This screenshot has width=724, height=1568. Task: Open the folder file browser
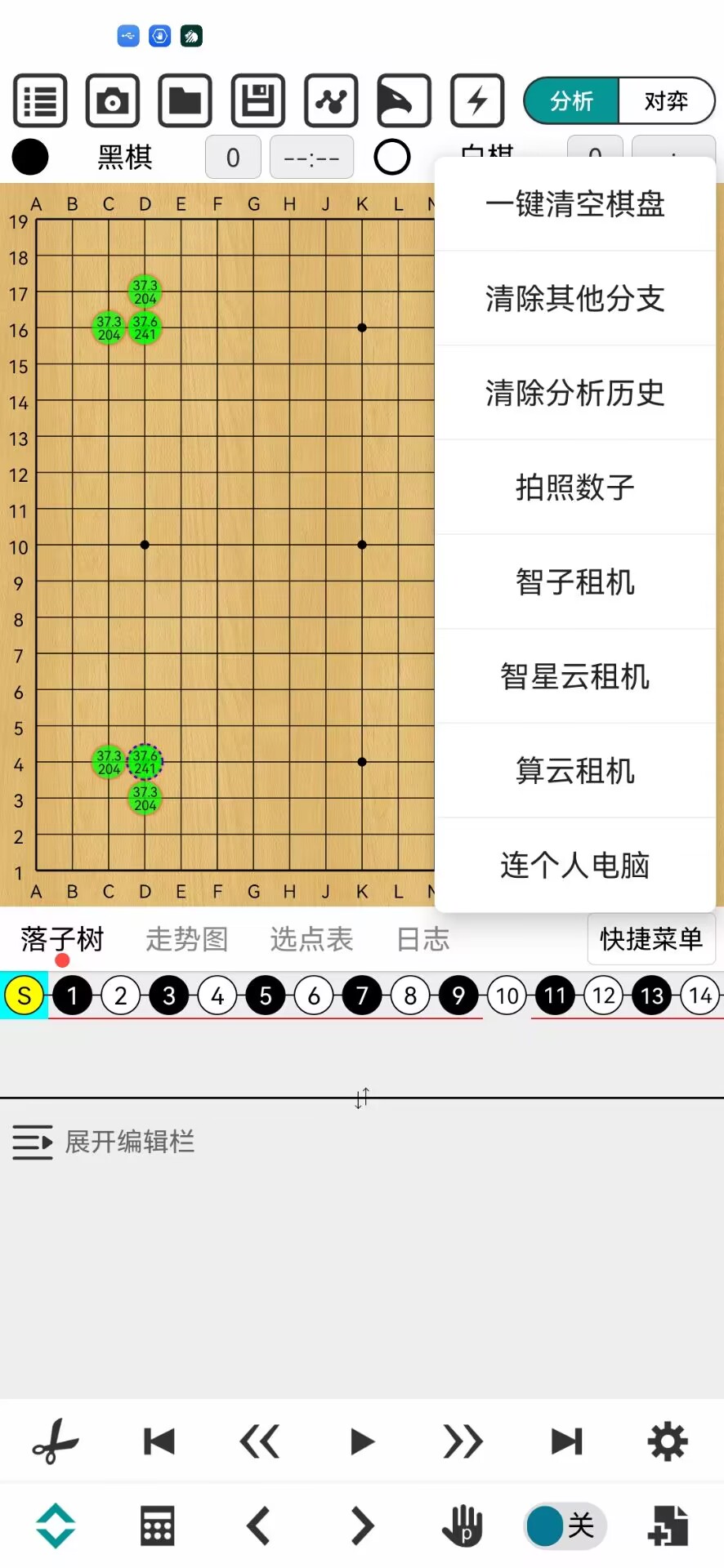tap(185, 101)
